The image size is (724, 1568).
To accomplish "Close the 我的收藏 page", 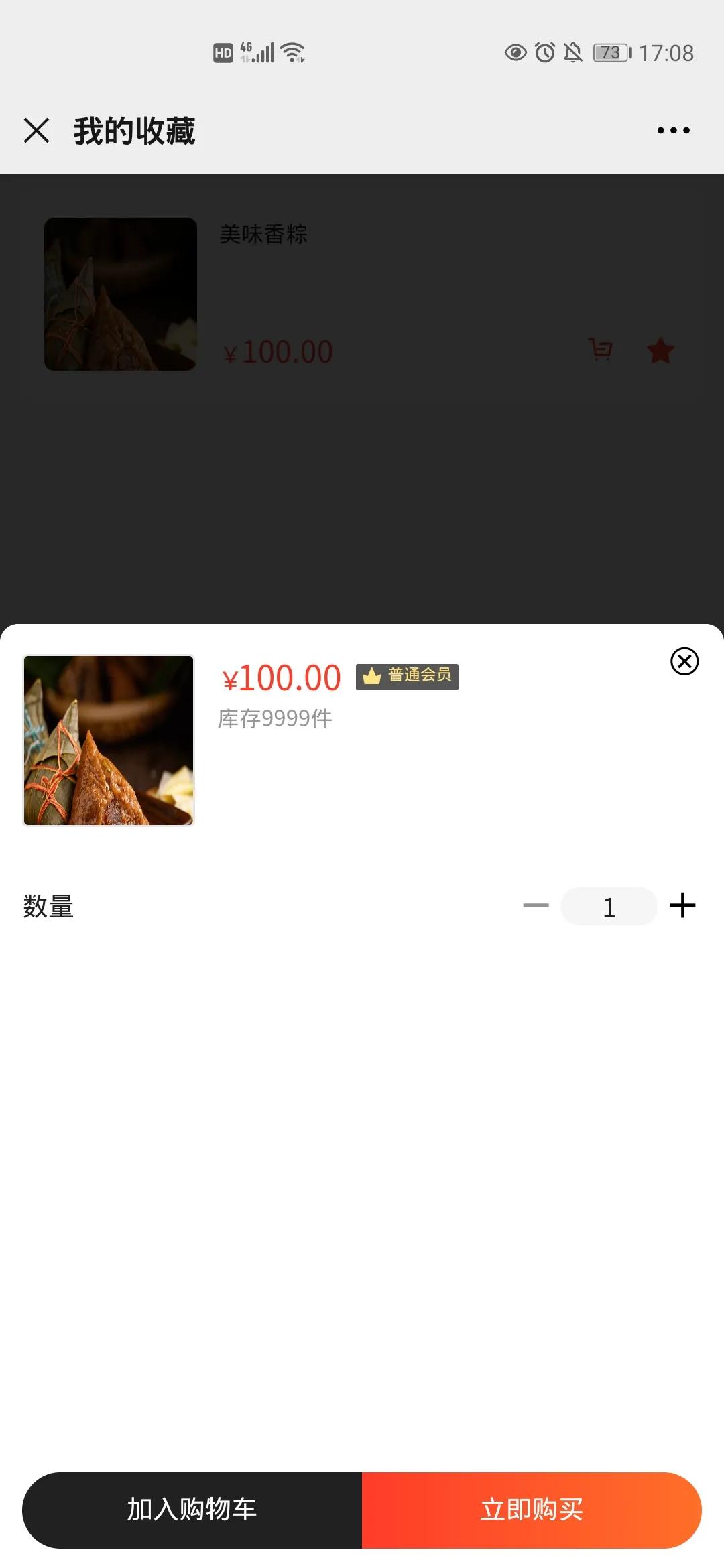I will 36,130.
